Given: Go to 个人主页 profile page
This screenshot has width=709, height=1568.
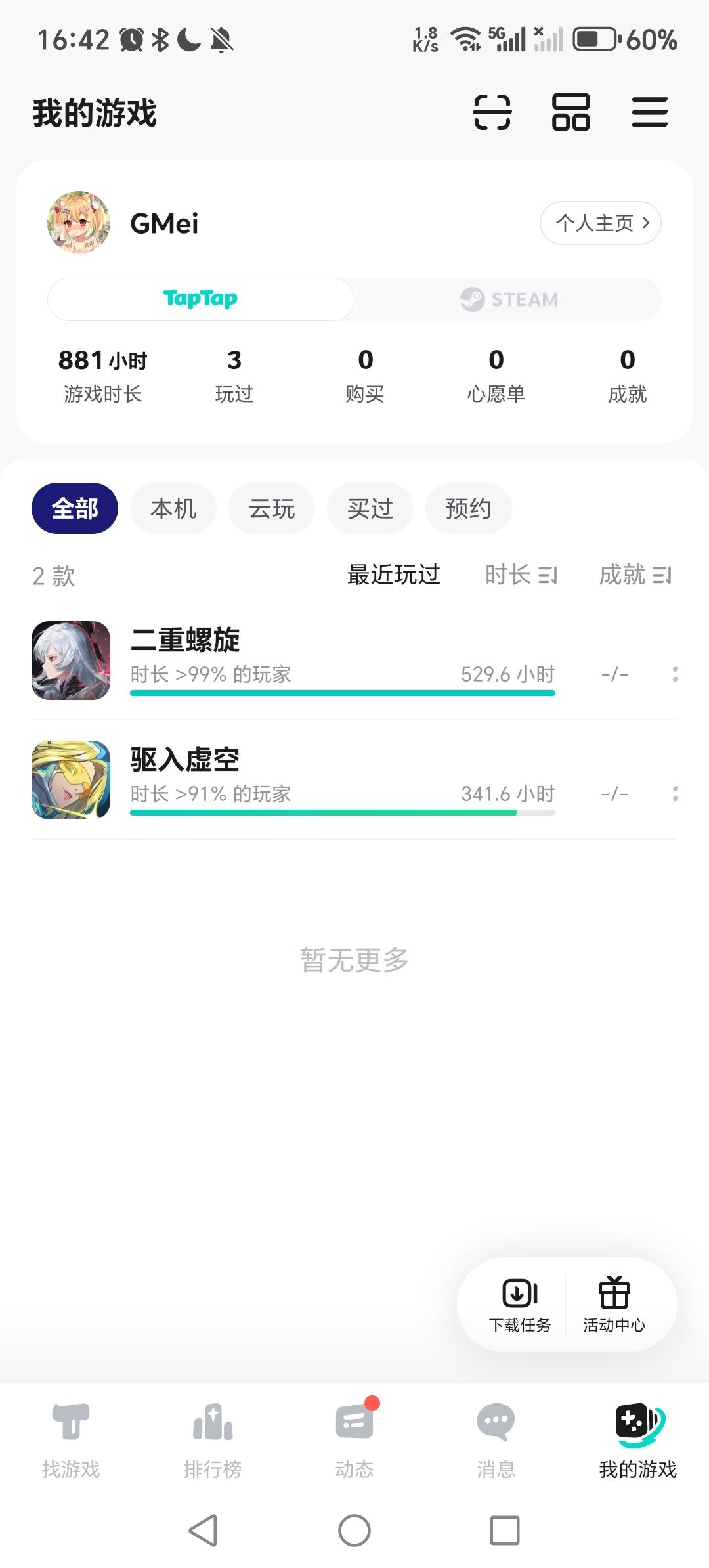Looking at the screenshot, I should (600, 223).
